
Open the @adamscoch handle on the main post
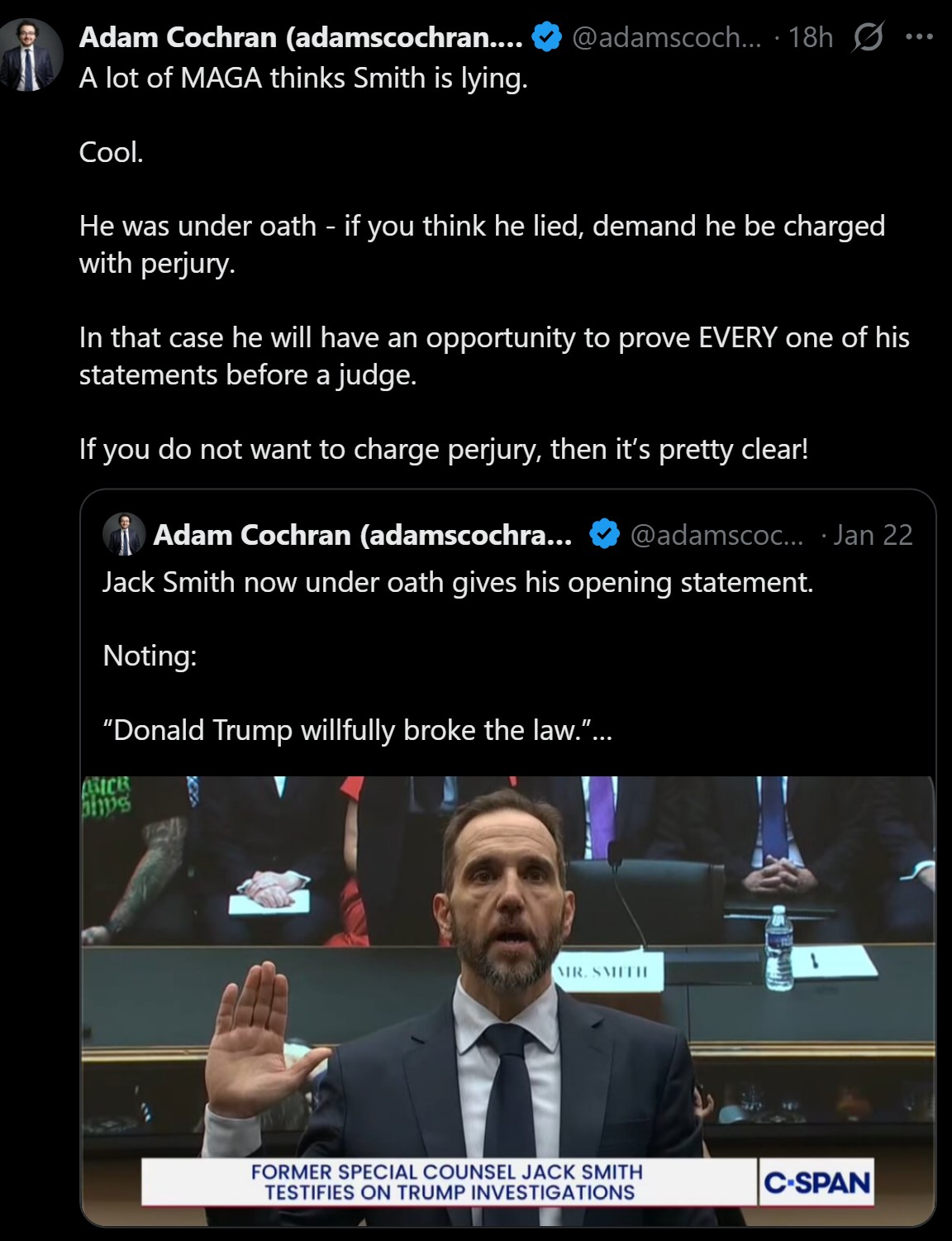click(666, 37)
